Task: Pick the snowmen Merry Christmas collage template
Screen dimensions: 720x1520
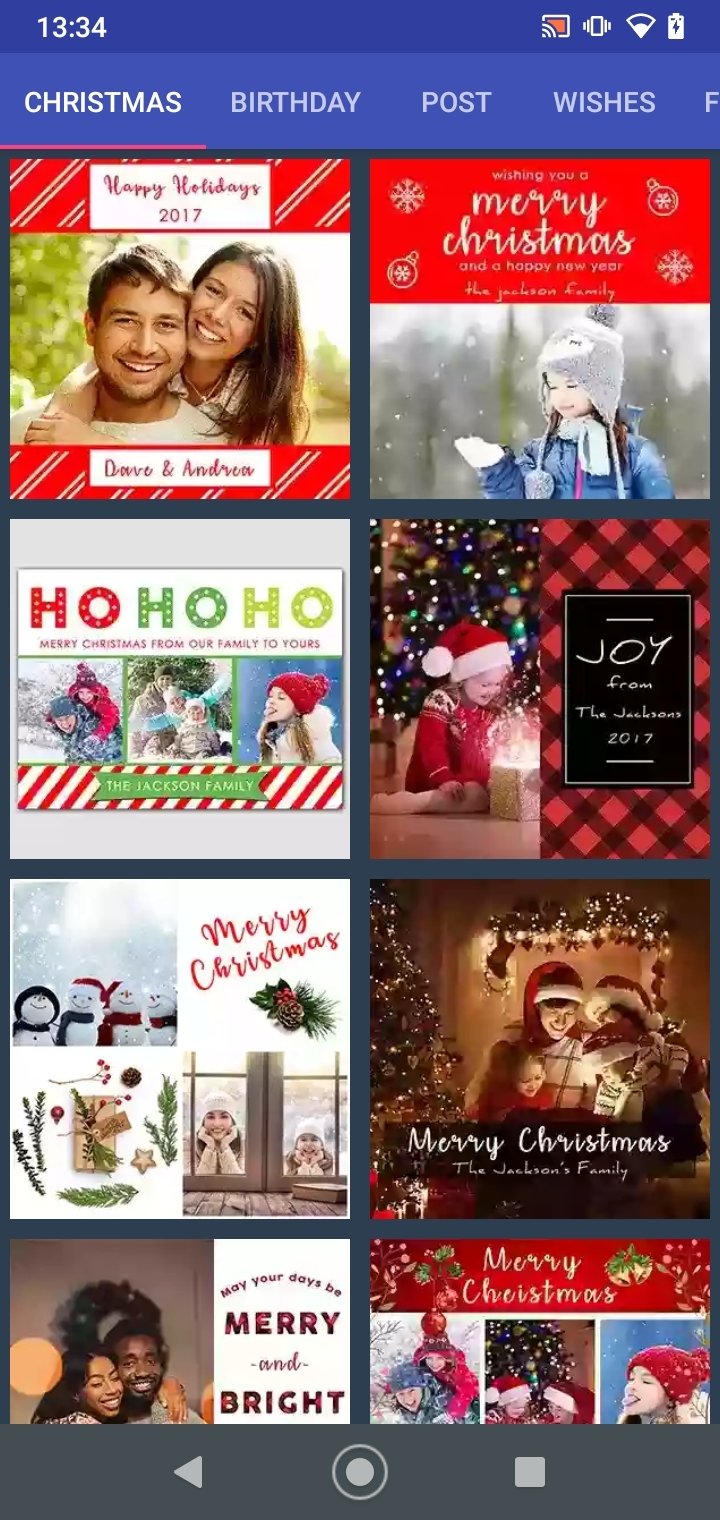Action: [x=180, y=1048]
